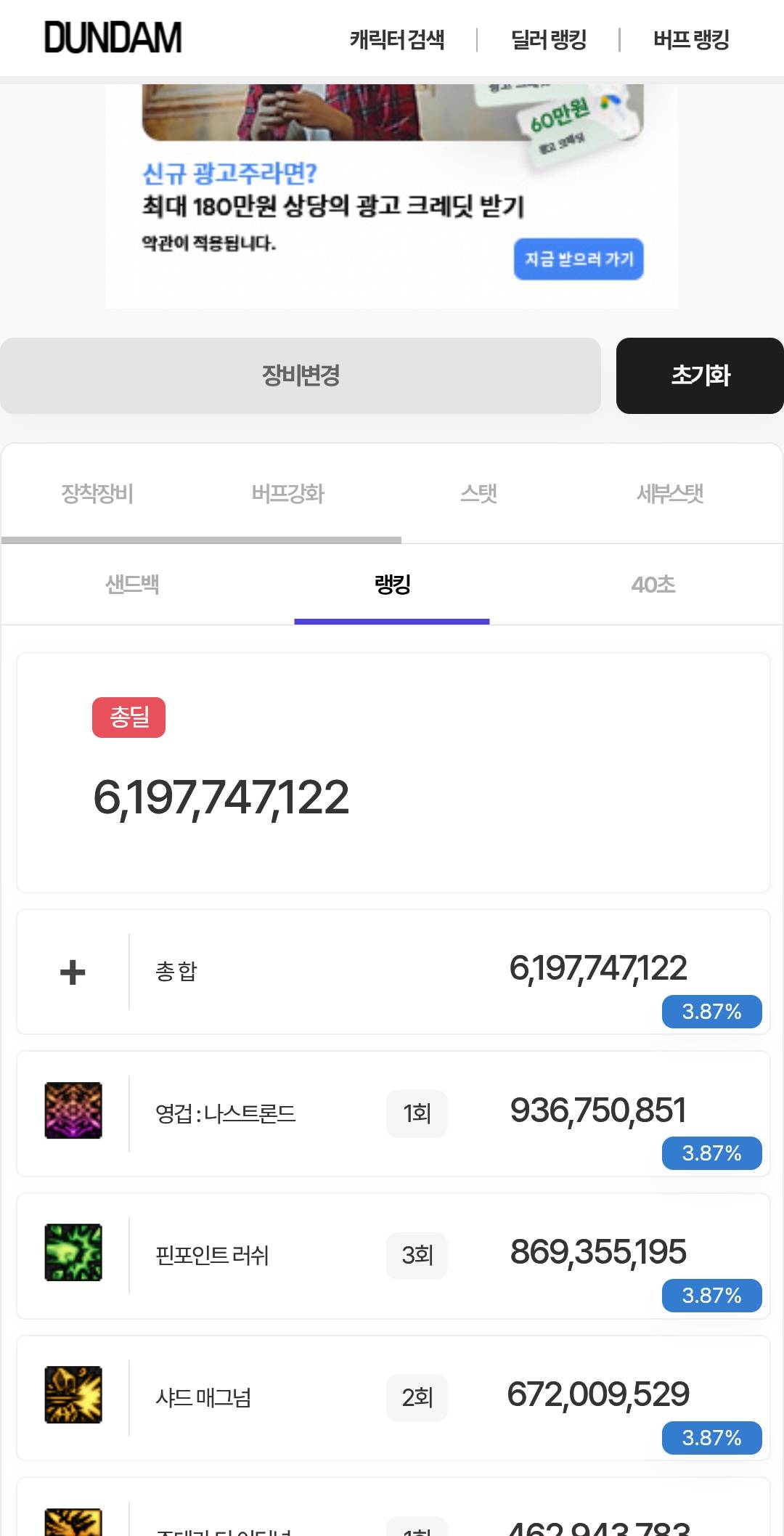Viewport: 784px width, 1536px height.
Task: Open 딜러 랭킹 from top menu
Action: (549, 39)
